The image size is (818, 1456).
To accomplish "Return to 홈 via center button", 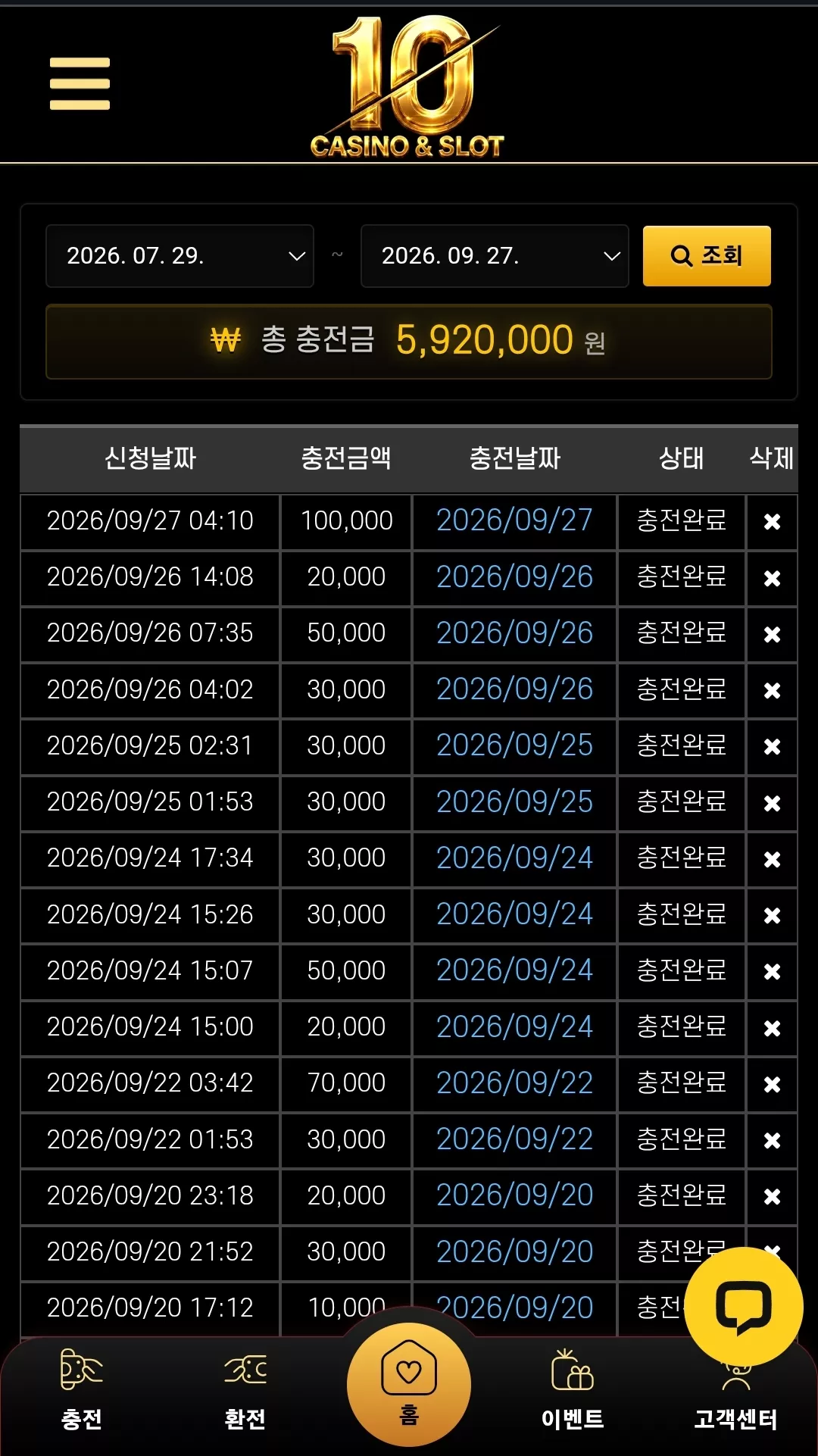I will click(409, 1385).
